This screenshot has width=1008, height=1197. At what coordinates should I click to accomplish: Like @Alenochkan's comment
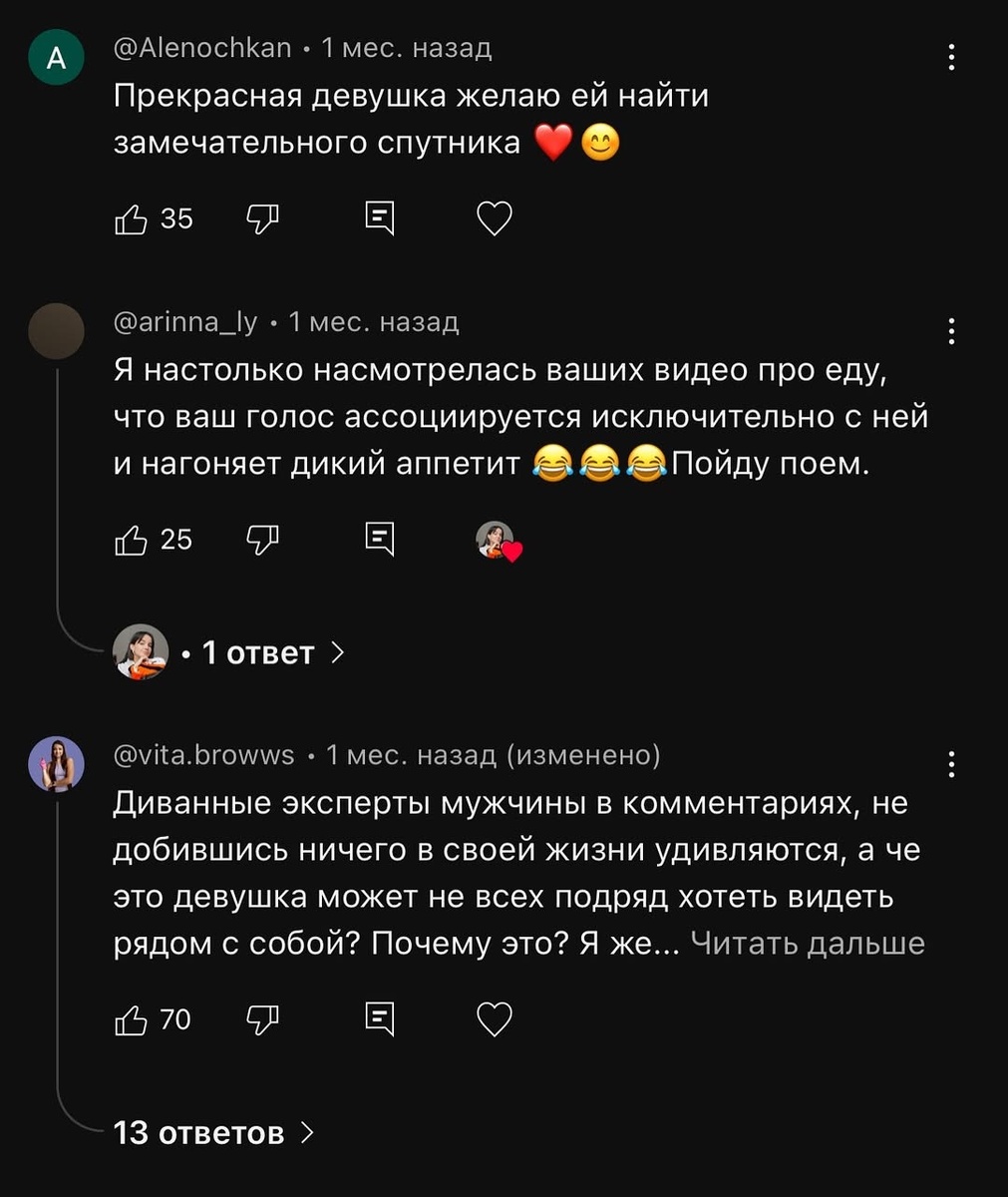[x=133, y=218]
